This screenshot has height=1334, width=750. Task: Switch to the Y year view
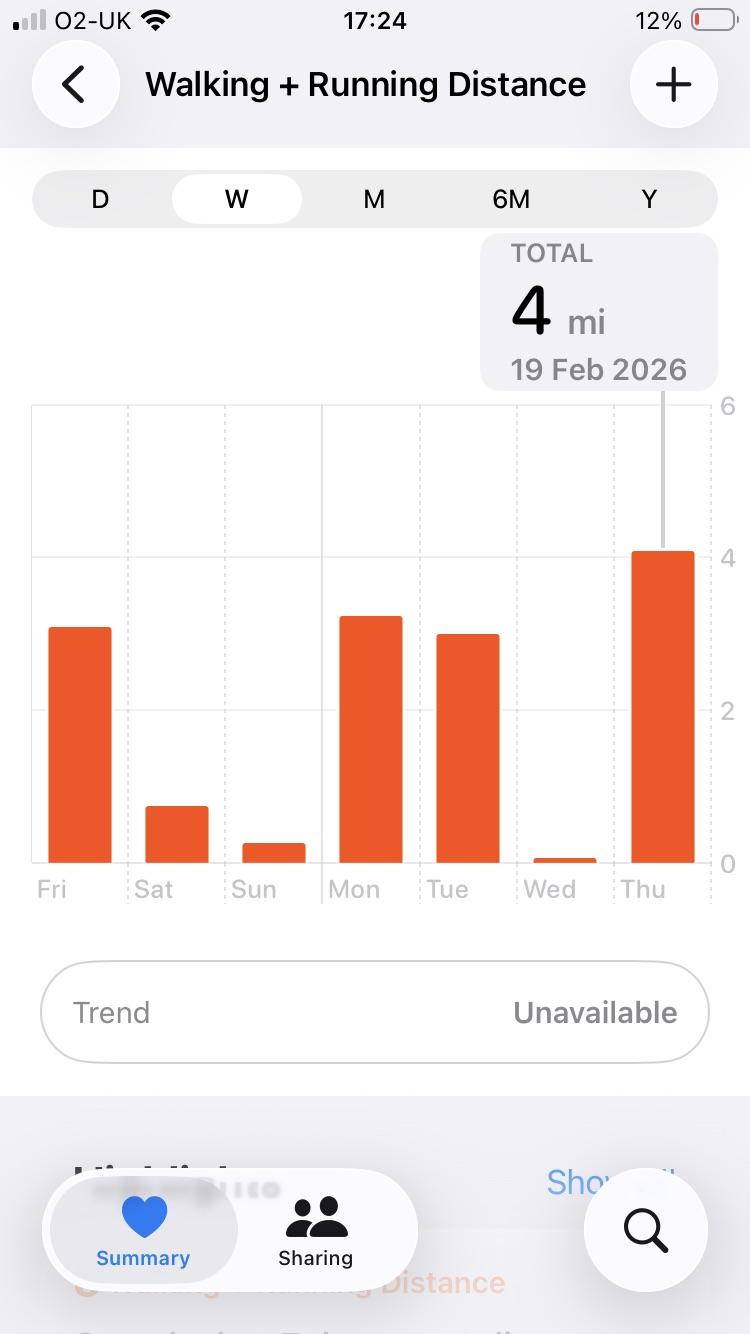pos(649,199)
